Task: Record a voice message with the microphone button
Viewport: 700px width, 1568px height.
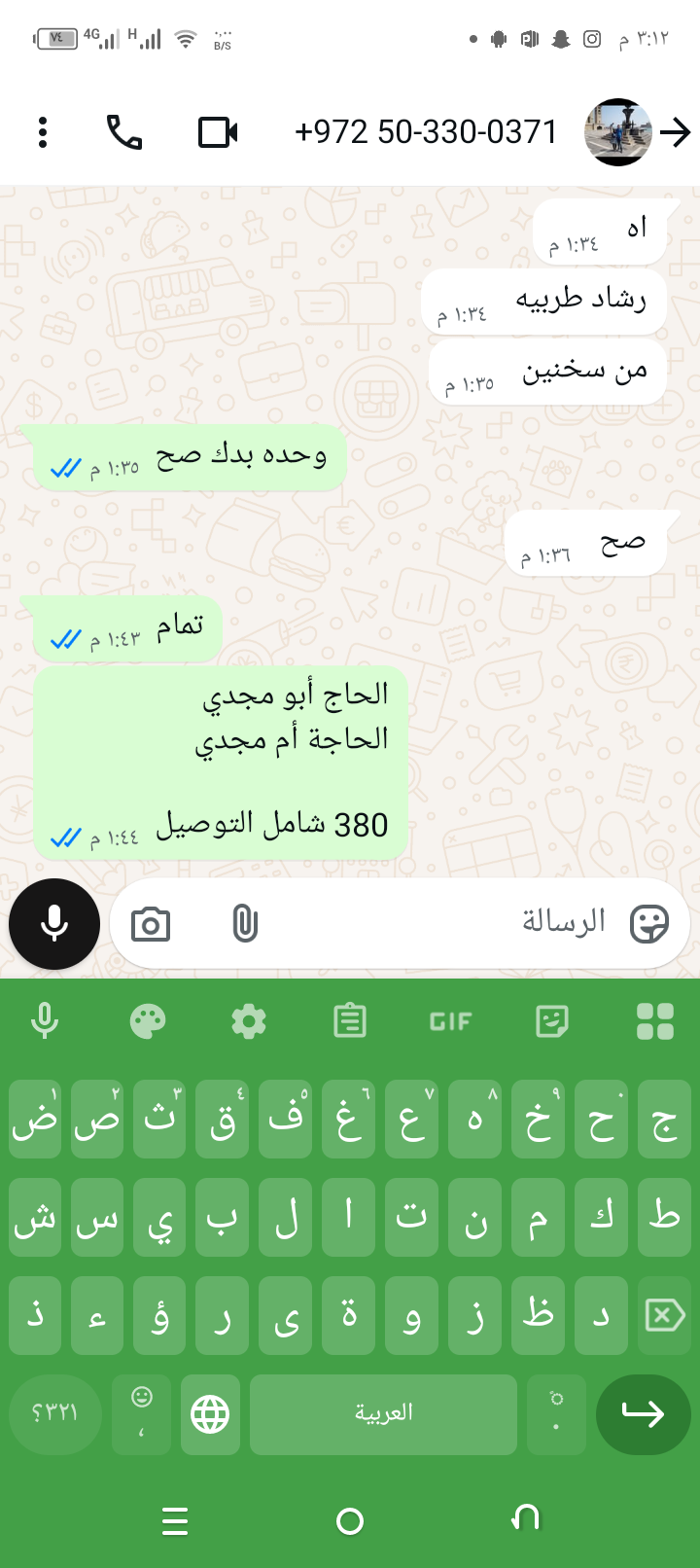Action: point(54,924)
